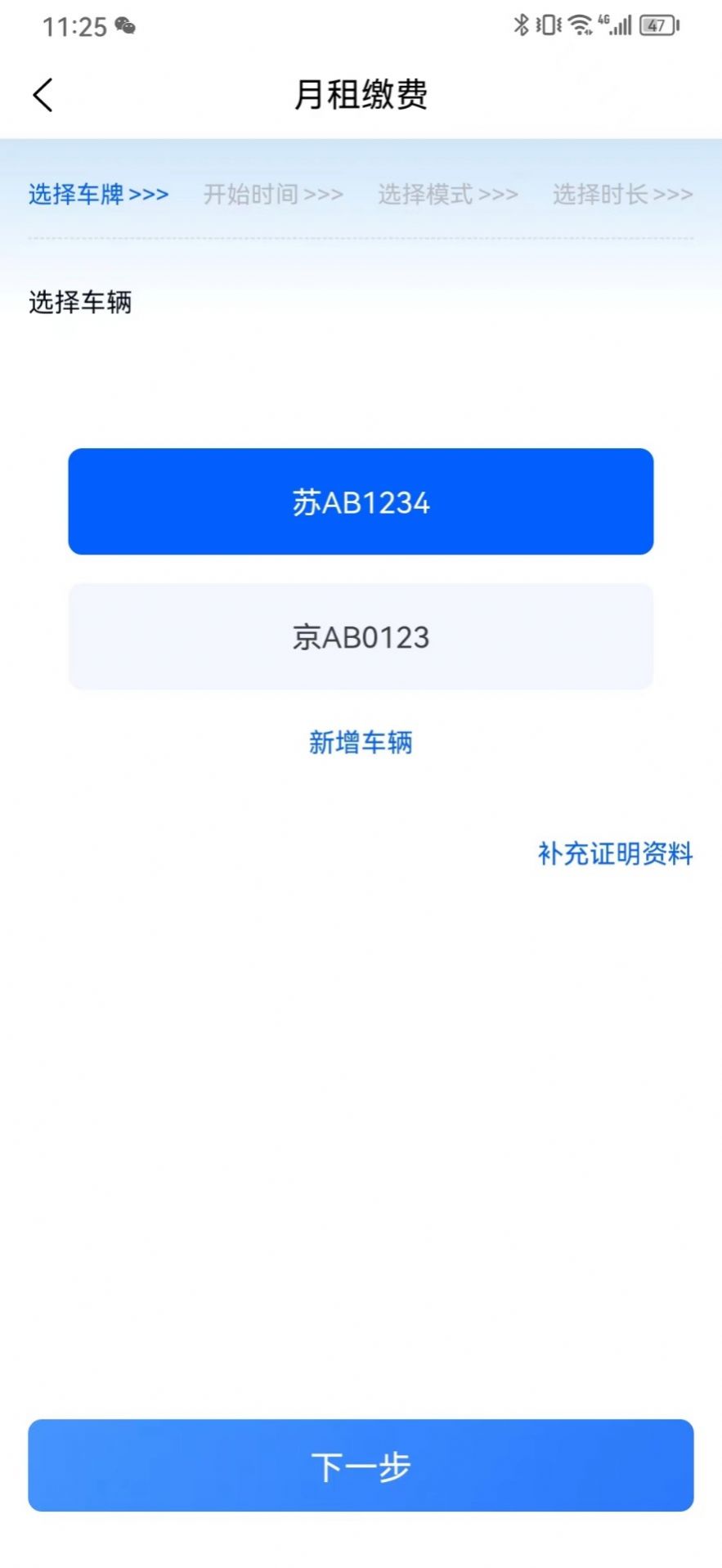Switch selection to the unselected vehicle plate
The height and width of the screenshot is (1568, 722).
pos(361,636)
